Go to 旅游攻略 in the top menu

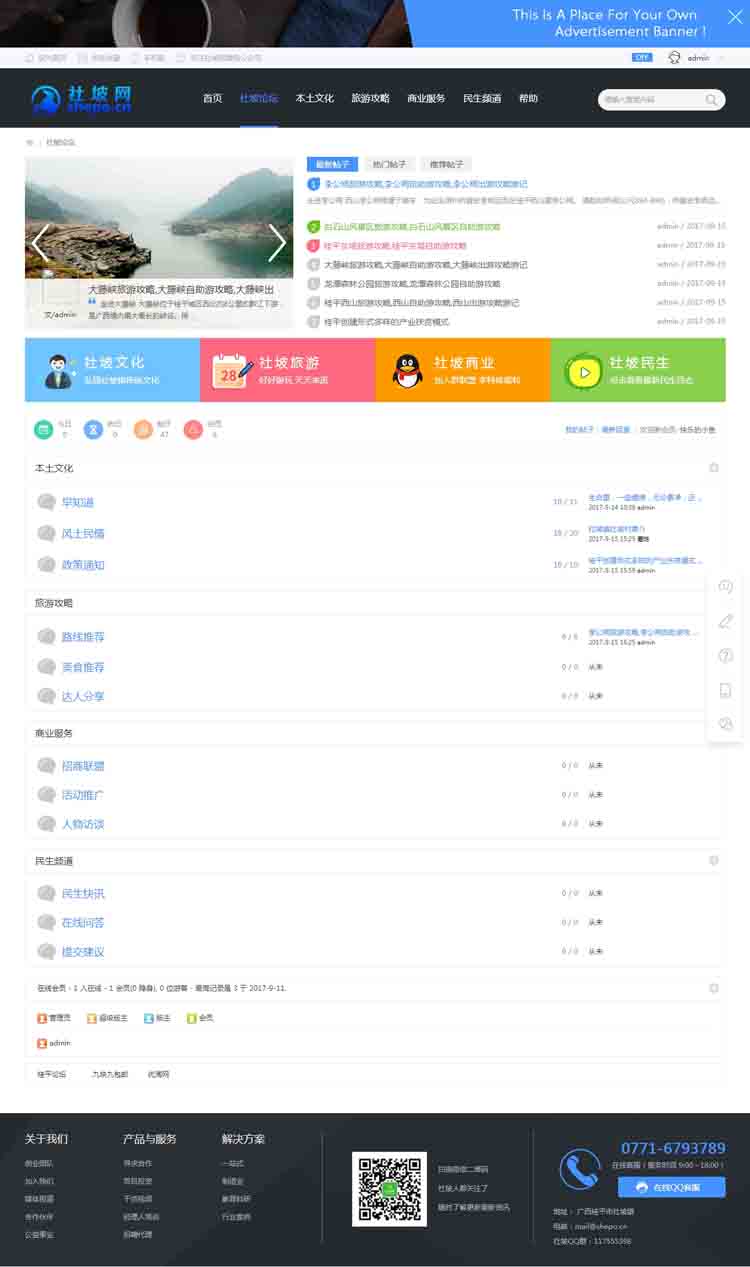click(x=370, y=99)
